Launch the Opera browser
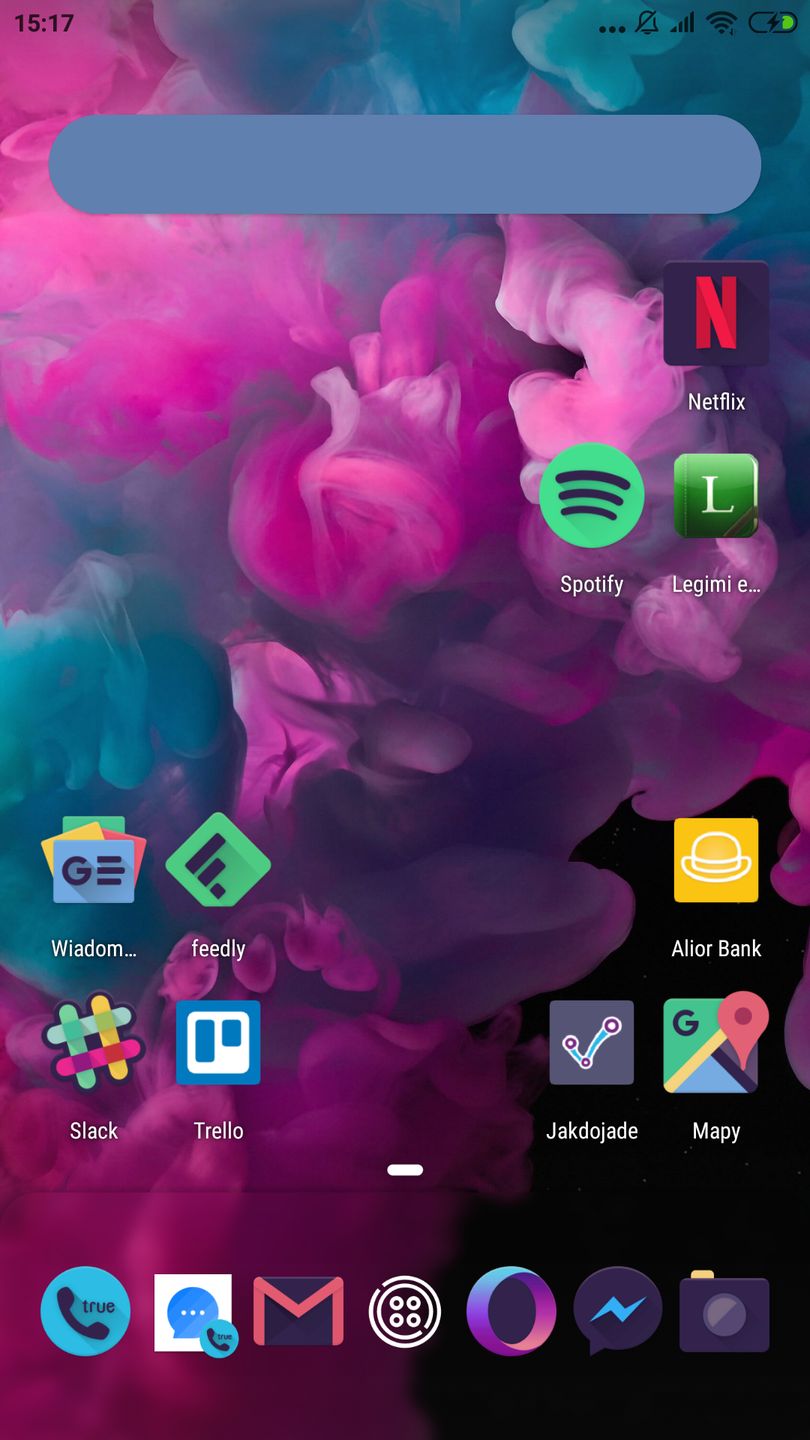810x1440 pixels. [511, 1311]
